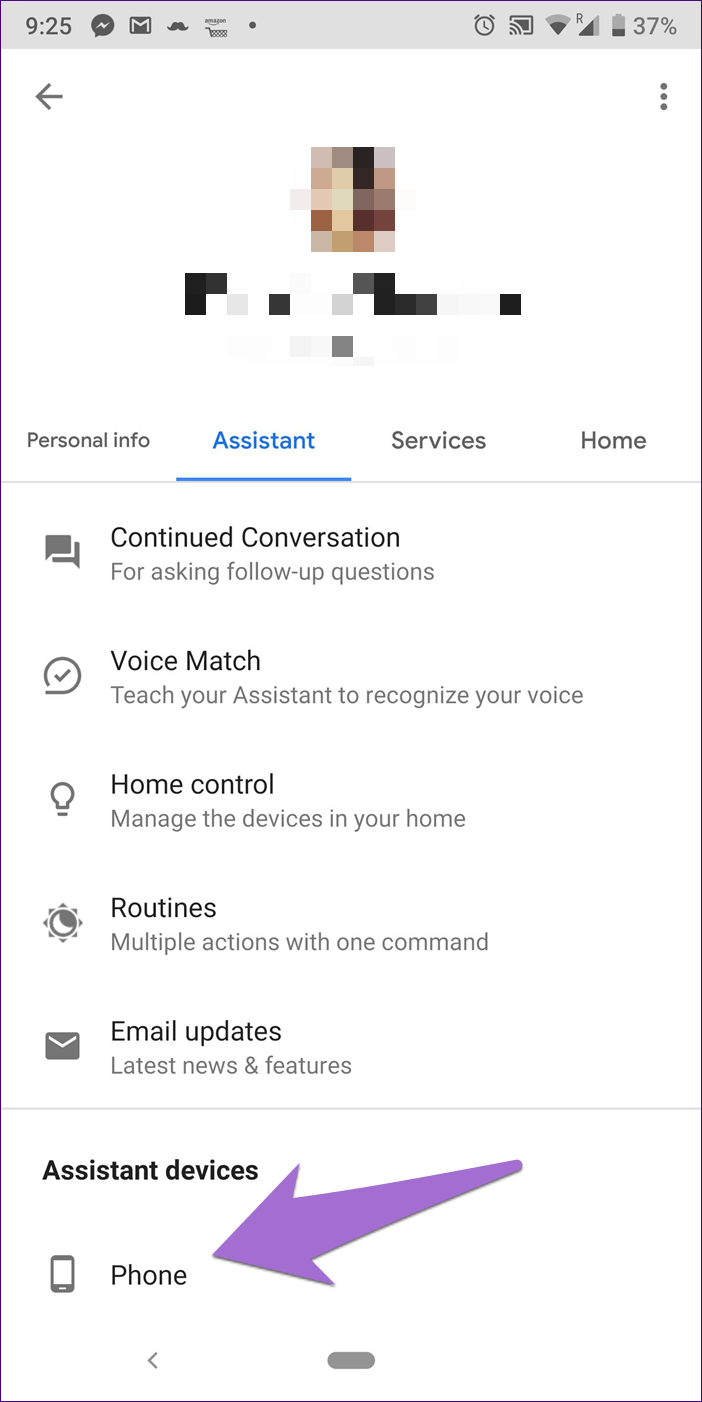Open the three-dot overflow menu
This screenshot has height=1402, width=702.
coord(663,96)
